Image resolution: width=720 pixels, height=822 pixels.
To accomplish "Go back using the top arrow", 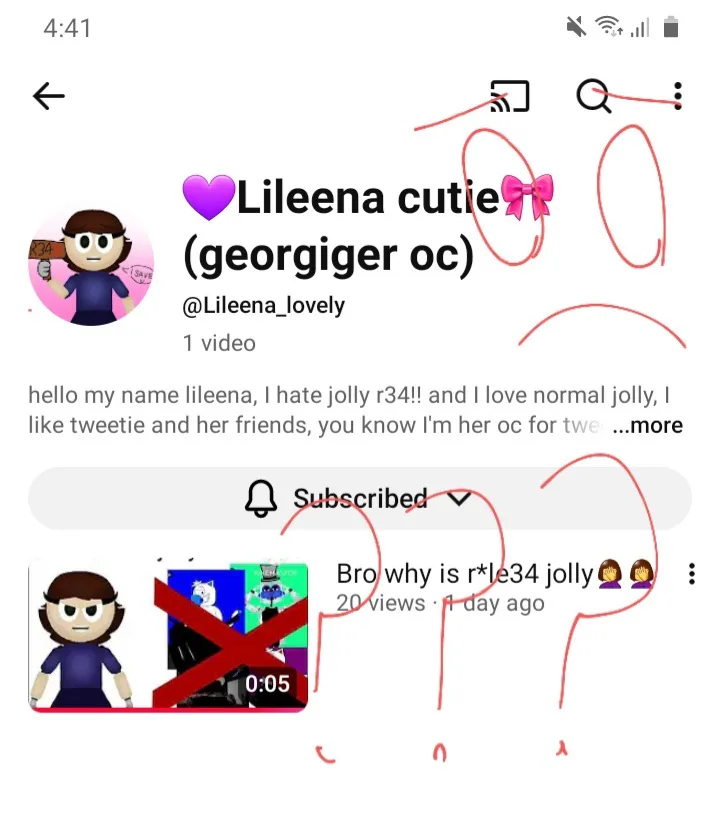I will pyautogui.click(x=48, y=96).
